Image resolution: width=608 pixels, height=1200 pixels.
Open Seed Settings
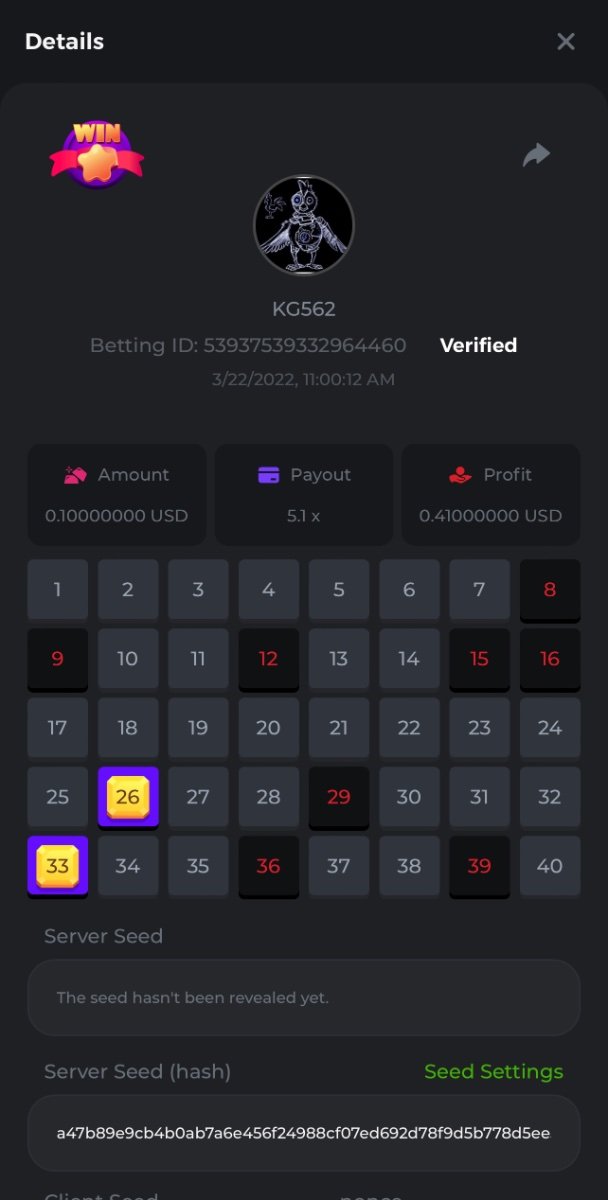click(493, 1071)
